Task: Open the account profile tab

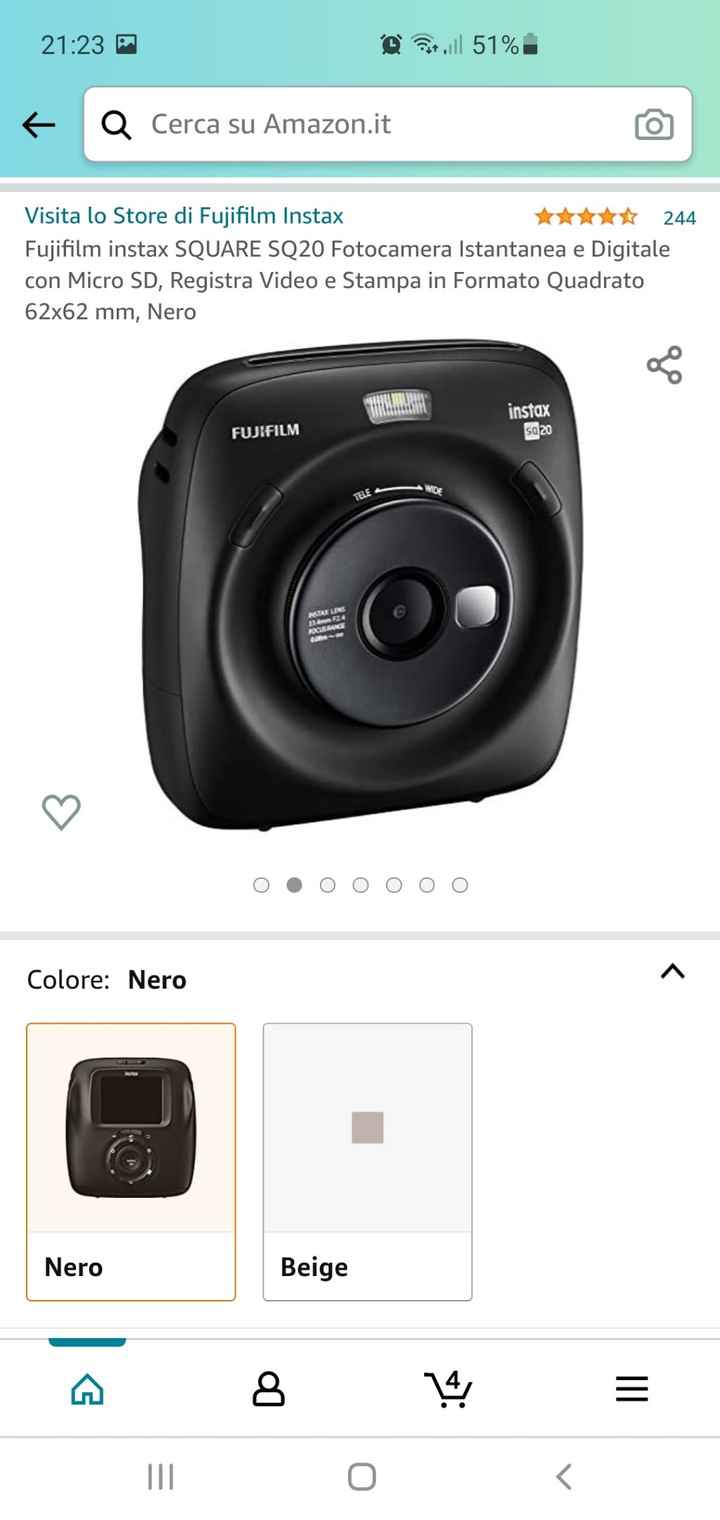Action: [x=268, y=1388]
